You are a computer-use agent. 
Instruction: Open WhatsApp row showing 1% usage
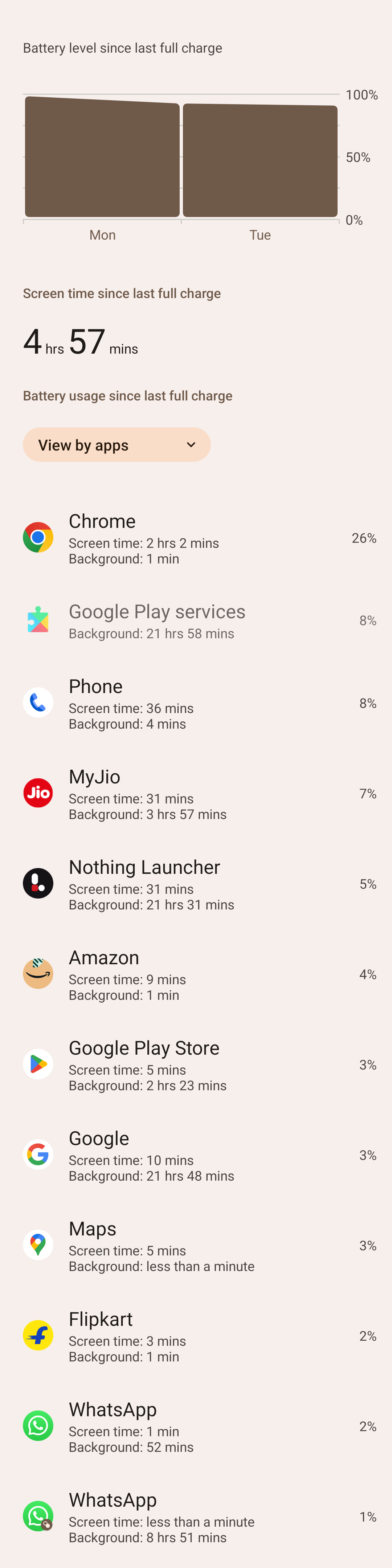tap(196, 1516)
